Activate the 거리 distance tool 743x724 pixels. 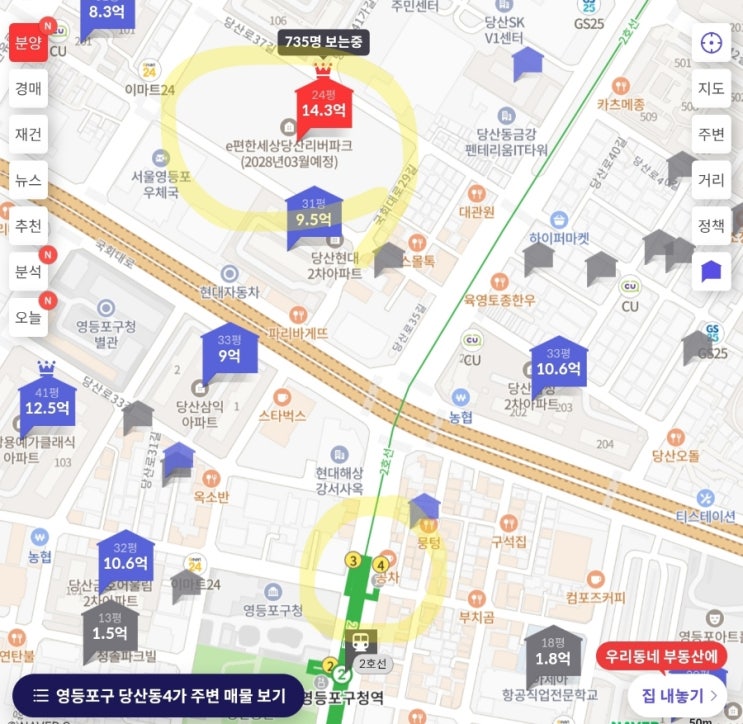point(711,180)
